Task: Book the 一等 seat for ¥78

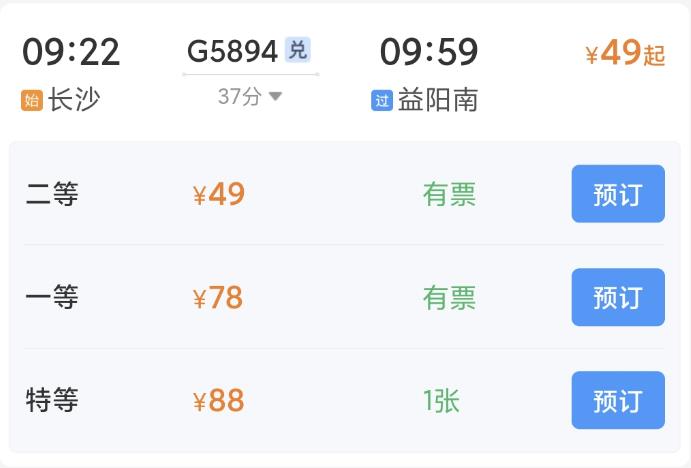Action: 617,297
